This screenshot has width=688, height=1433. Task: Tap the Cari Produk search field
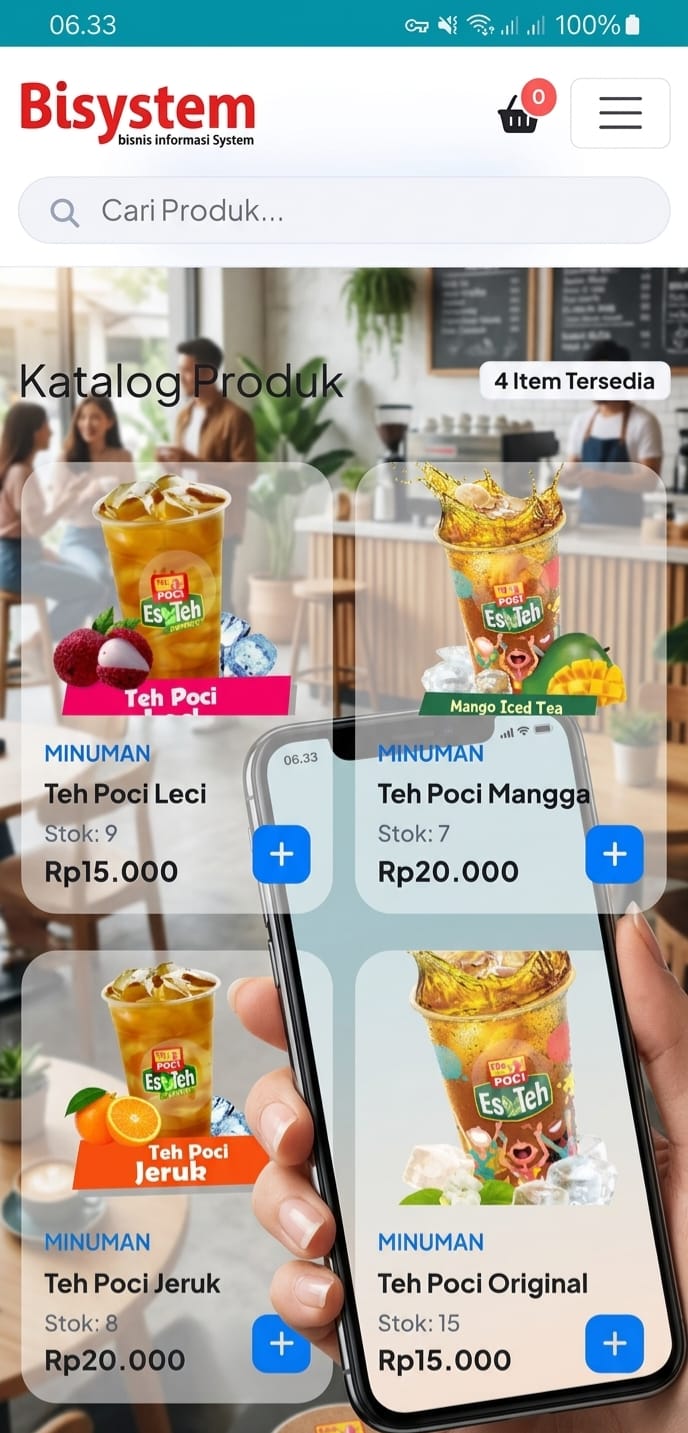pyautogui.click(x=344, y=210)
